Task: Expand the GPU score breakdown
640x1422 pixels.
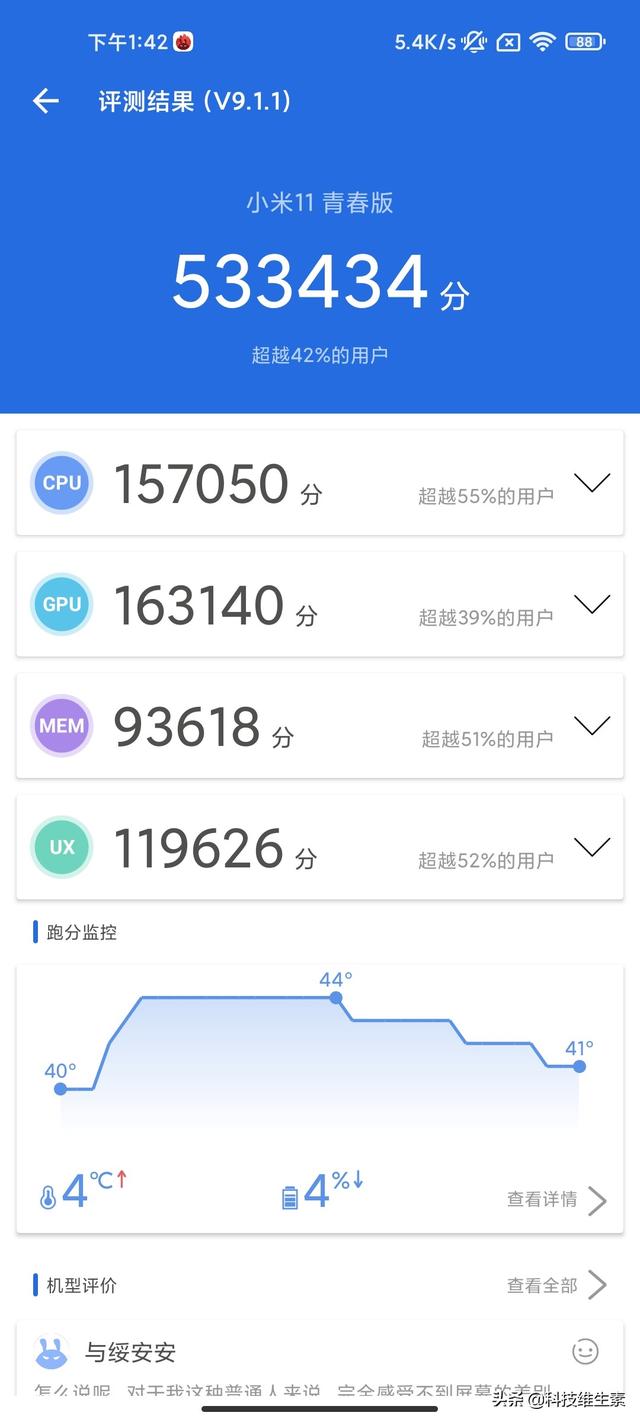Action: coord(592,604)
